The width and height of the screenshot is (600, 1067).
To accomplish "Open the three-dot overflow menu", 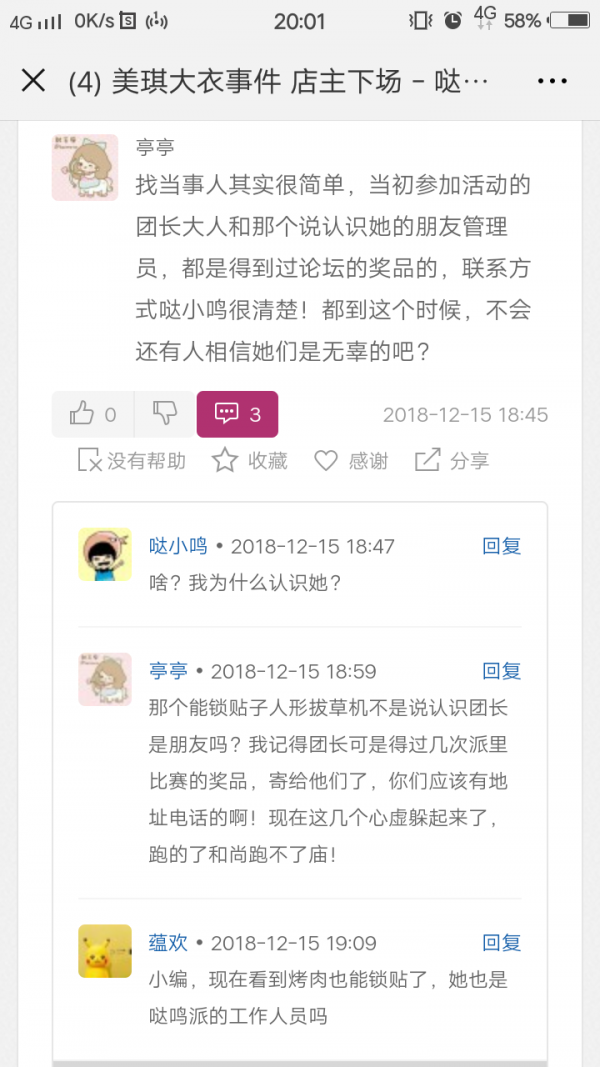I will tap(552, 82).
